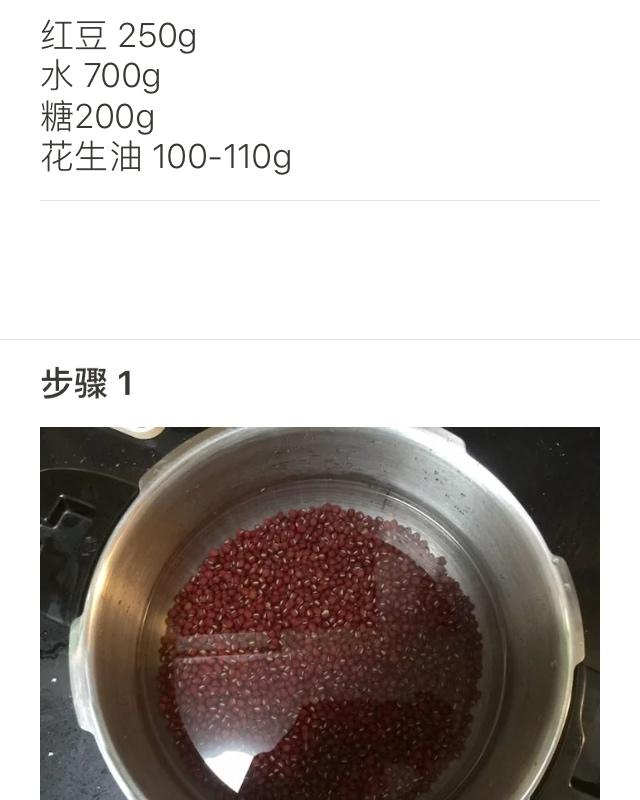Open the step 1 red bean photo
Image resolution: width=640 pixels, height=800 pixels.
point(320,613)
